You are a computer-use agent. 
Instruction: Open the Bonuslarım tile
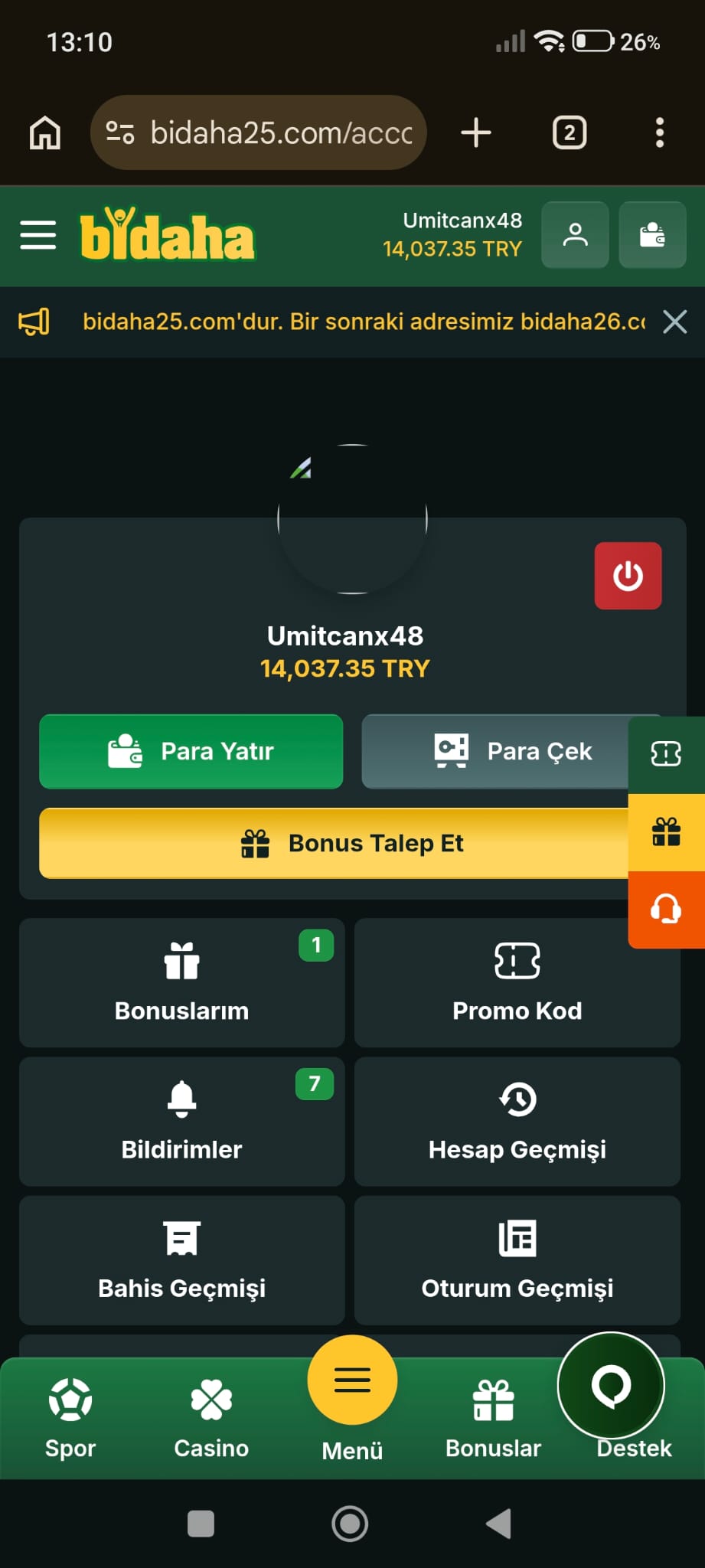(181, 982)
